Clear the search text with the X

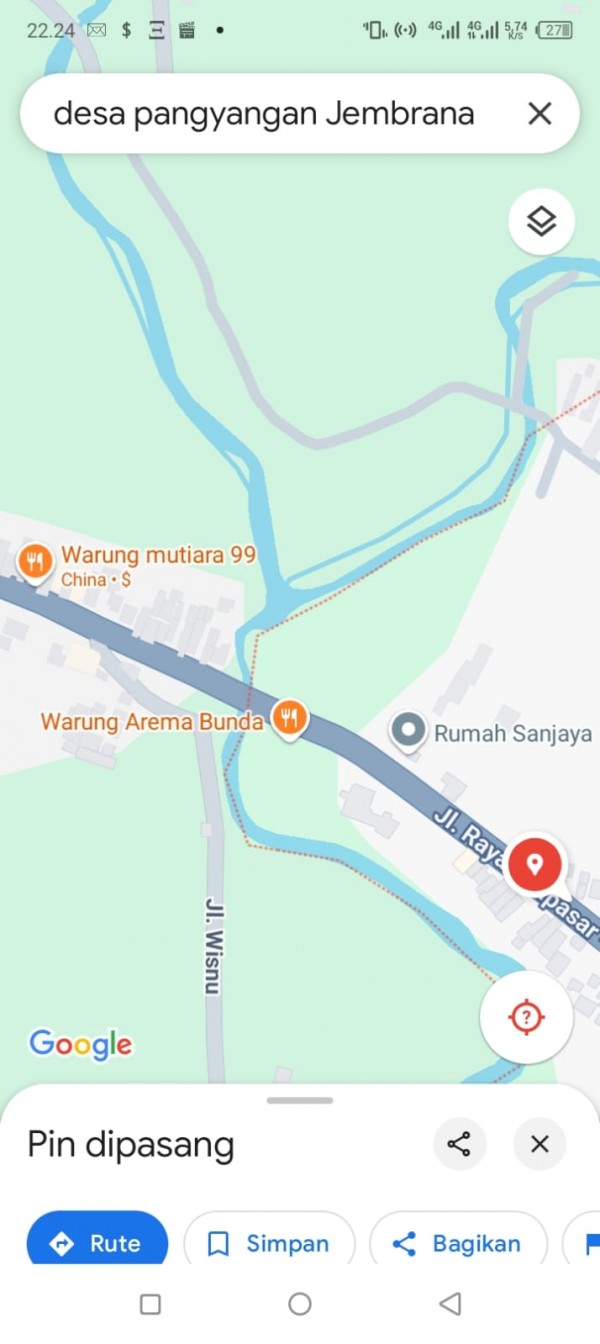click(x=540, y=114)
